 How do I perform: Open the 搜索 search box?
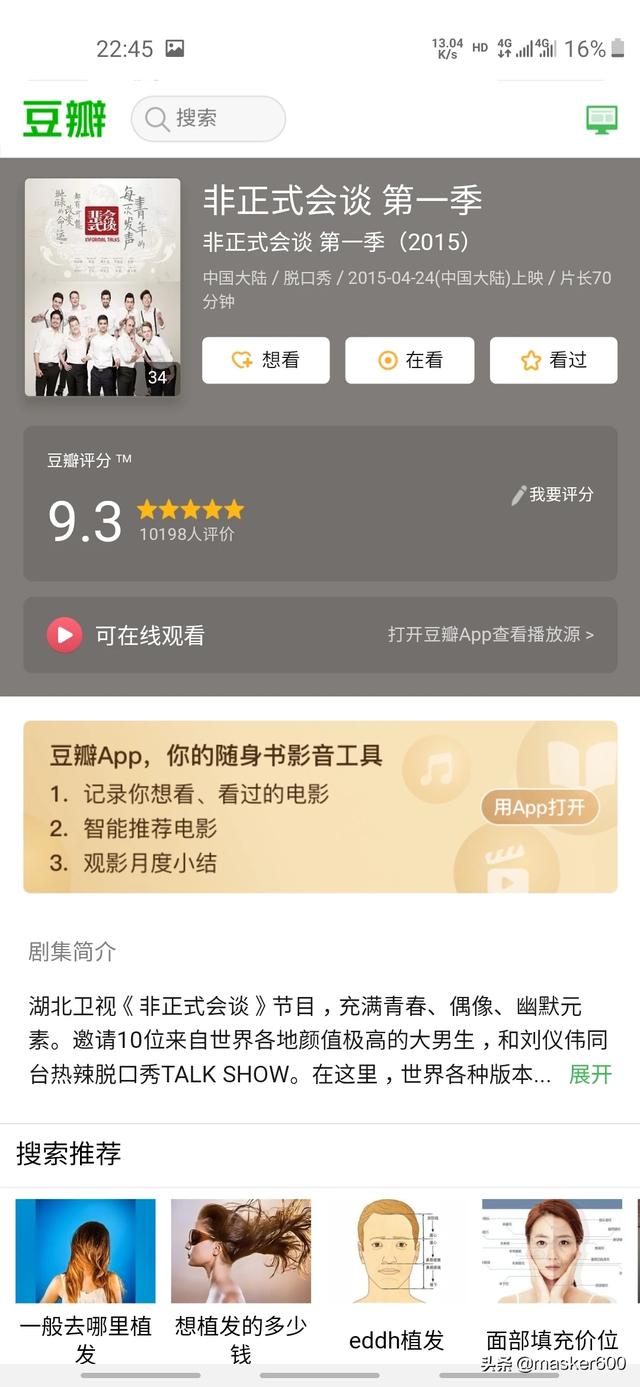pyautogui.click(x=208, y=119)
